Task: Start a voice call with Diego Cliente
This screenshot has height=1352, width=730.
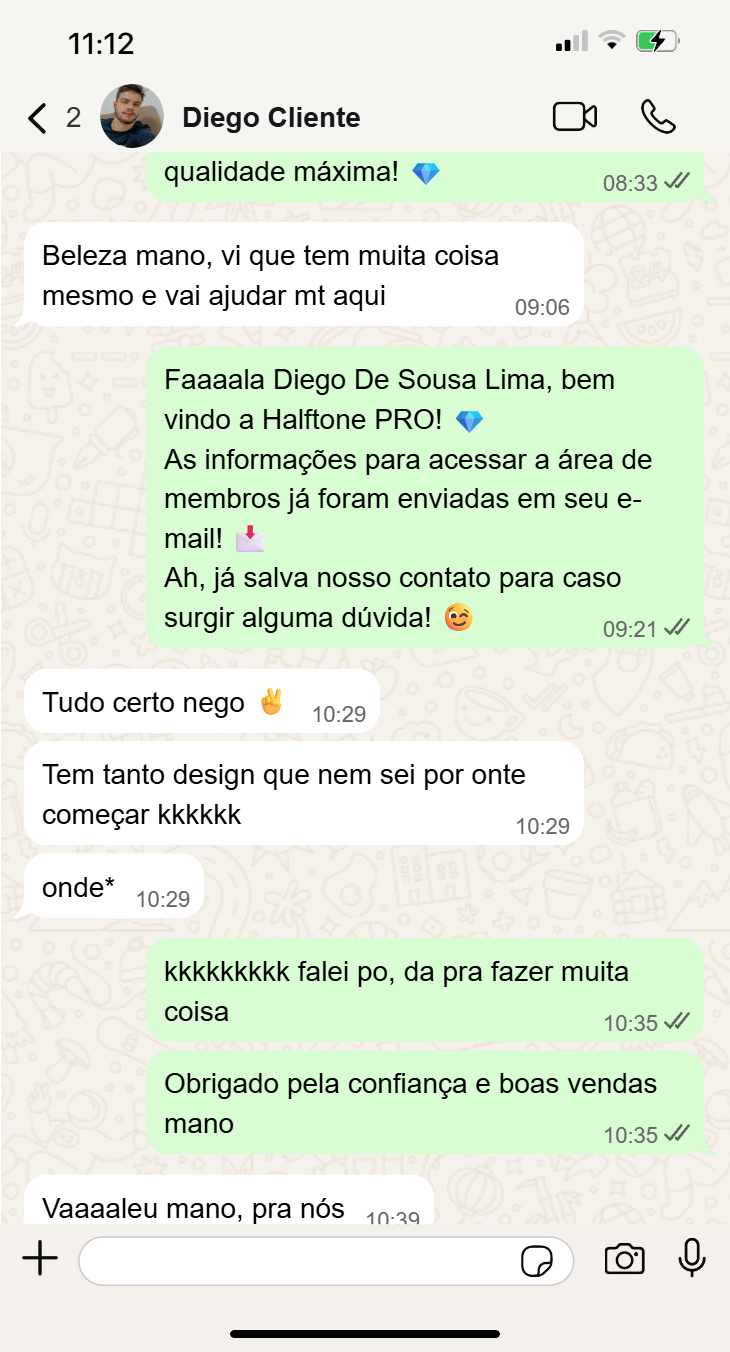Action: tap(658, 117)
